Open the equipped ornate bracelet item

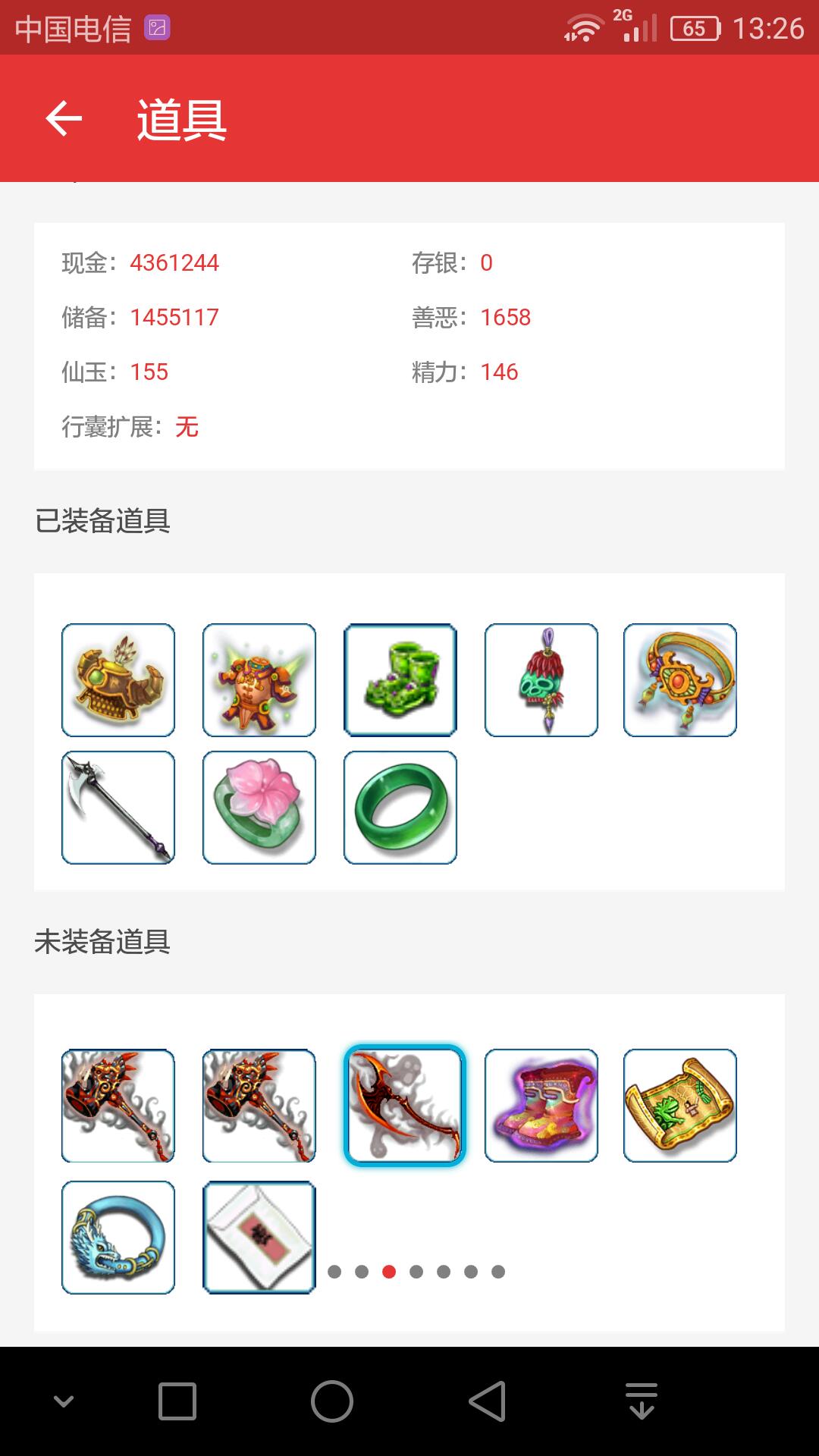680,680
